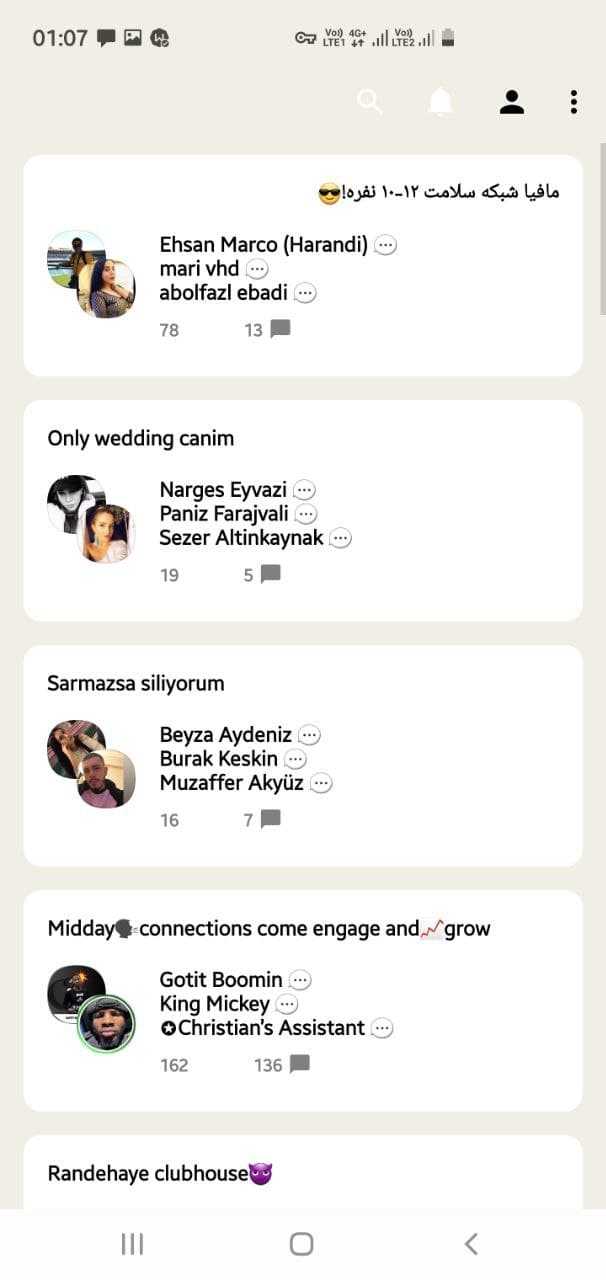
Task: Enter the Sarmazsa siliyorum room
Action: coord(302,755)
